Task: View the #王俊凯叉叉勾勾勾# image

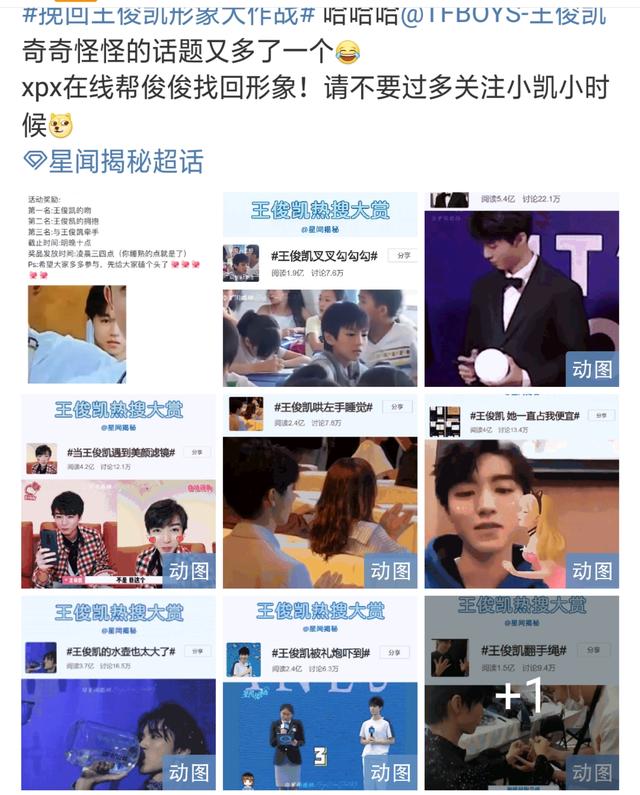Action: point(320,290)
